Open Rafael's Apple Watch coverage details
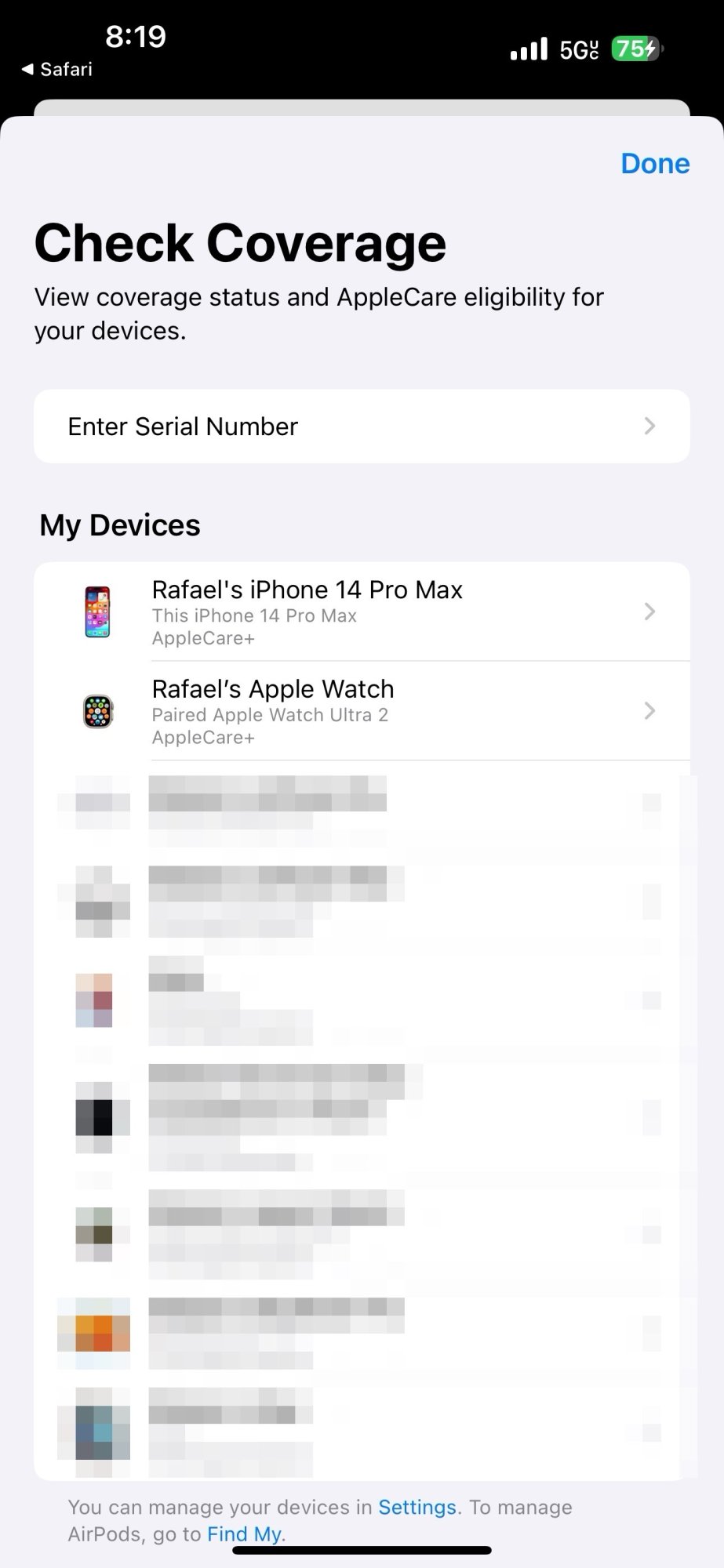Screen dimensions: 724x1568 362,711
